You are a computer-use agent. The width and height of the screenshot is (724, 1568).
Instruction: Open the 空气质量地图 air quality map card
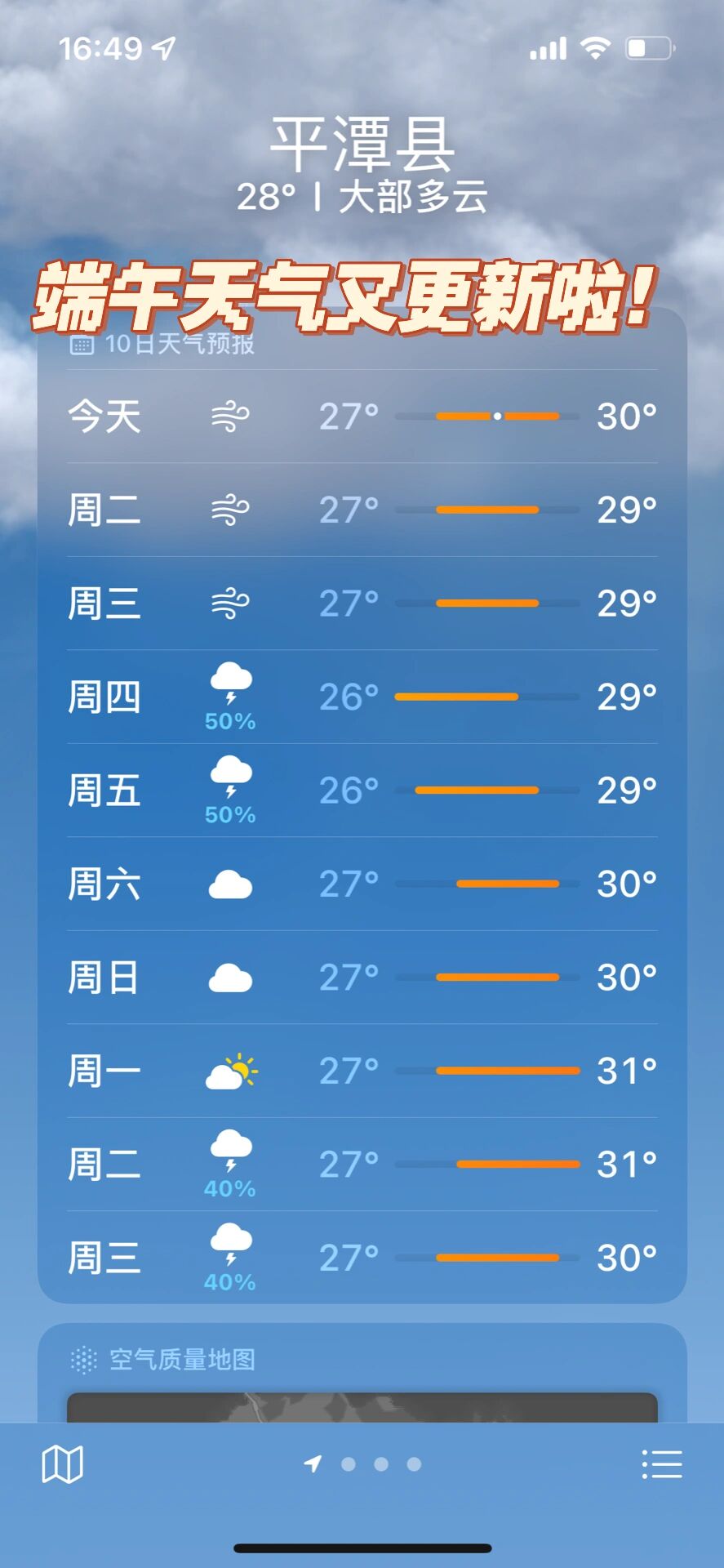362,1372
